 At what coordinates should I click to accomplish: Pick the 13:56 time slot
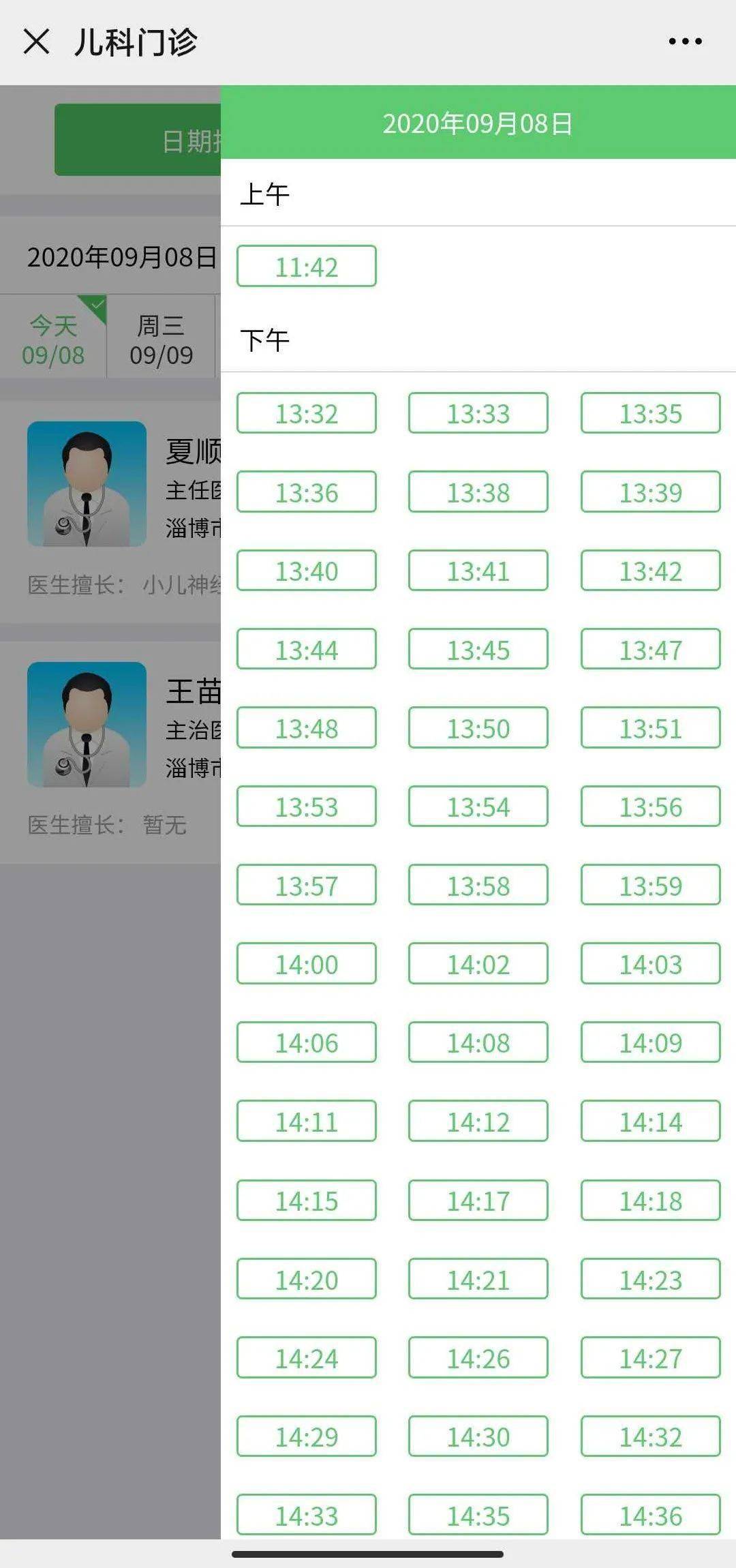click(x=651, y=806)
